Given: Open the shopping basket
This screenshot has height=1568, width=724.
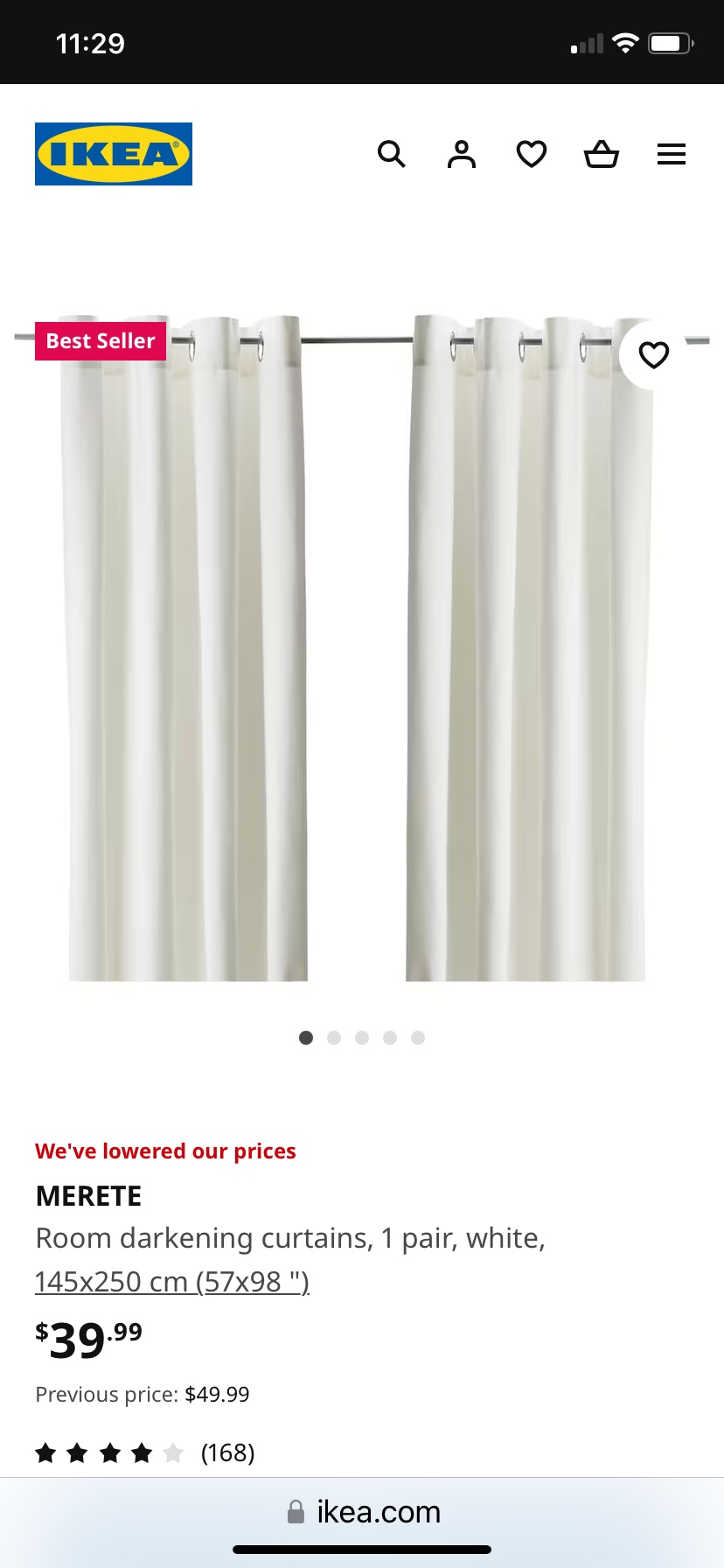Looking at the screenshot, I should coord(602,155).
